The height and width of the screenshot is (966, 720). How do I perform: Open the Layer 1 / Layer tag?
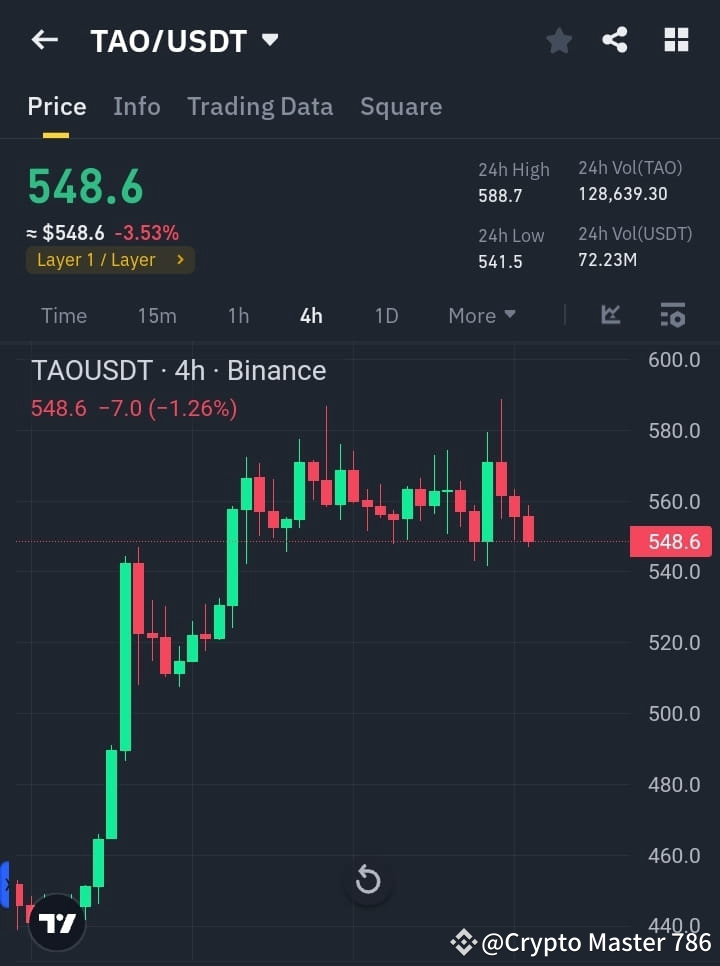pos(110,259)
